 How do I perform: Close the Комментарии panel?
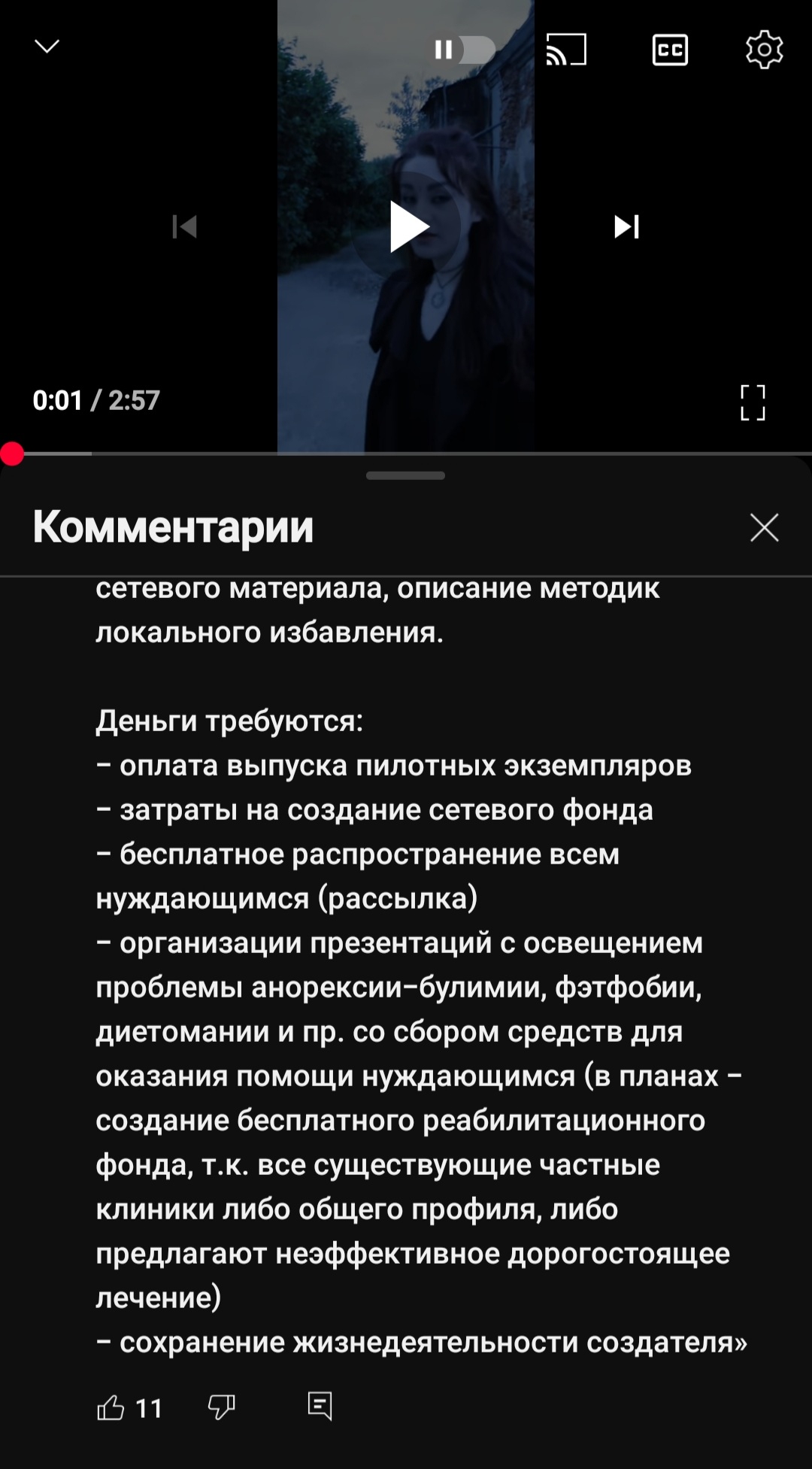(764, 527)
